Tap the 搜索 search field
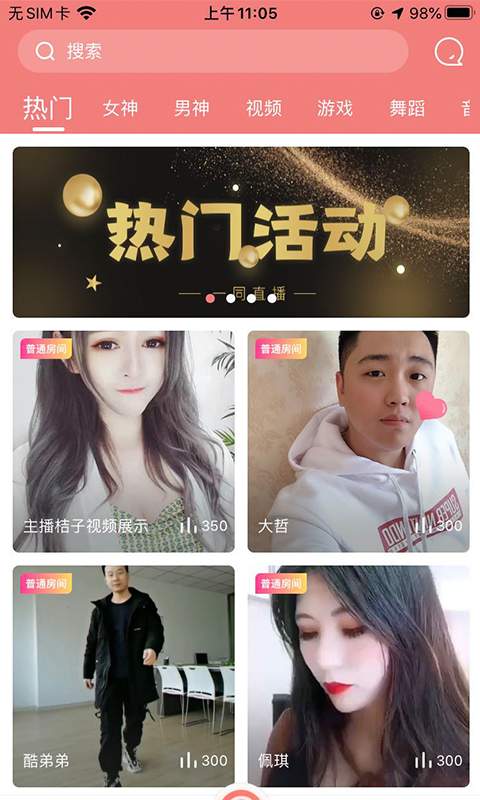This screenshot has height=800, width=480. point(213,51)
